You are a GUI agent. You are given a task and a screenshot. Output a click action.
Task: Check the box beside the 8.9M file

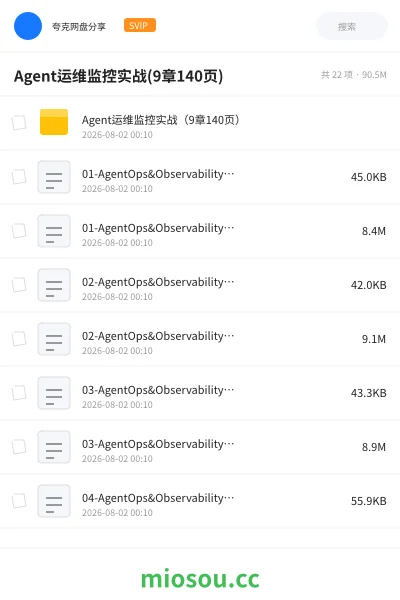19,447
